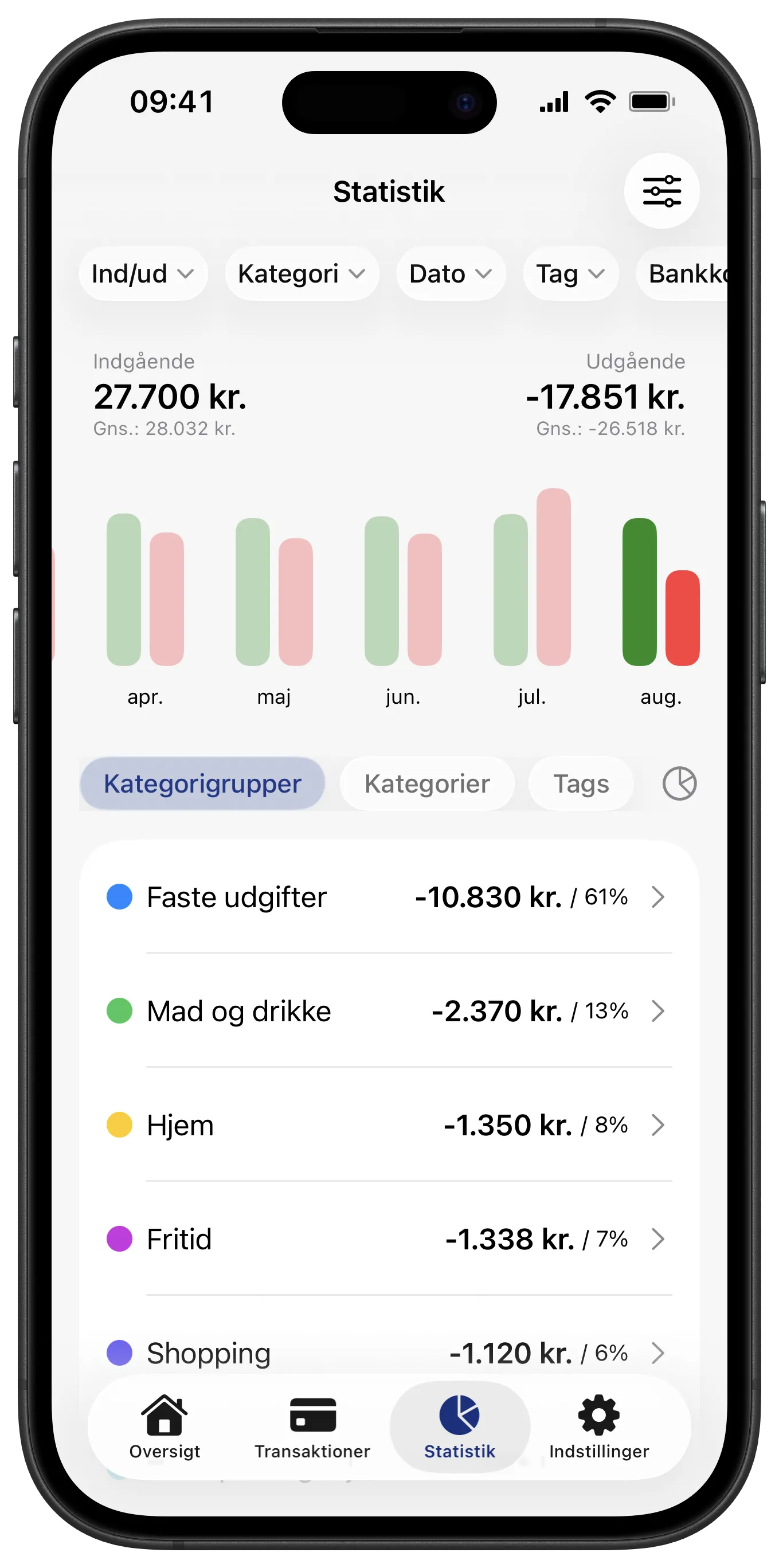The height and width of the screenshot is (1568, 779).
Task: Show the pie chart view
Action: pos(679,783)
